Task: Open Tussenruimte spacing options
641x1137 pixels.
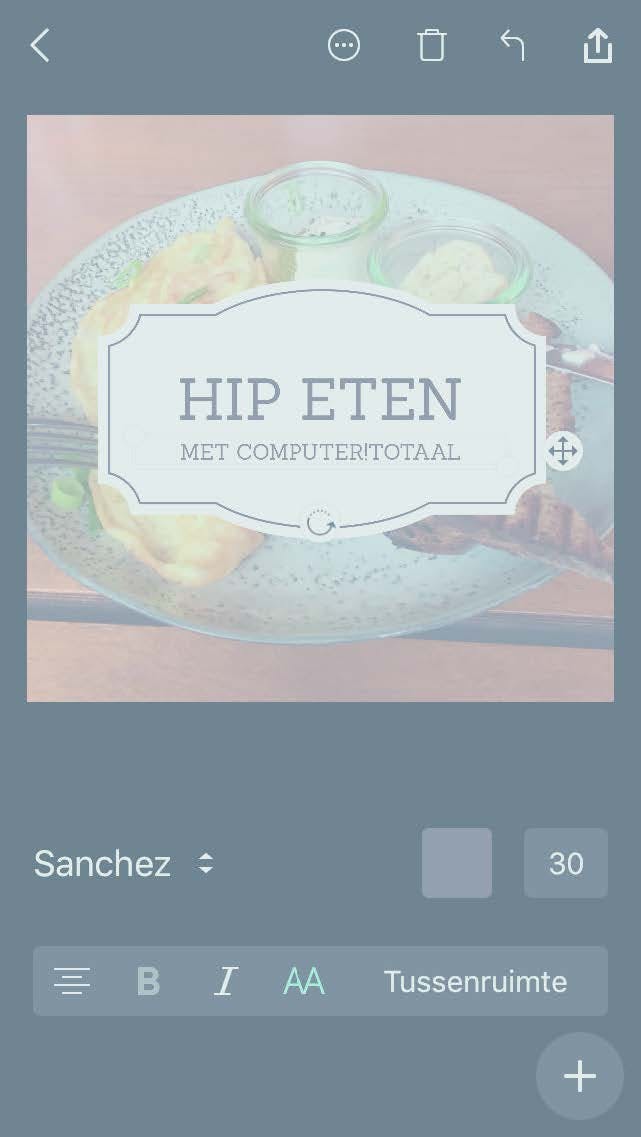Action: (x=475, y=982)
